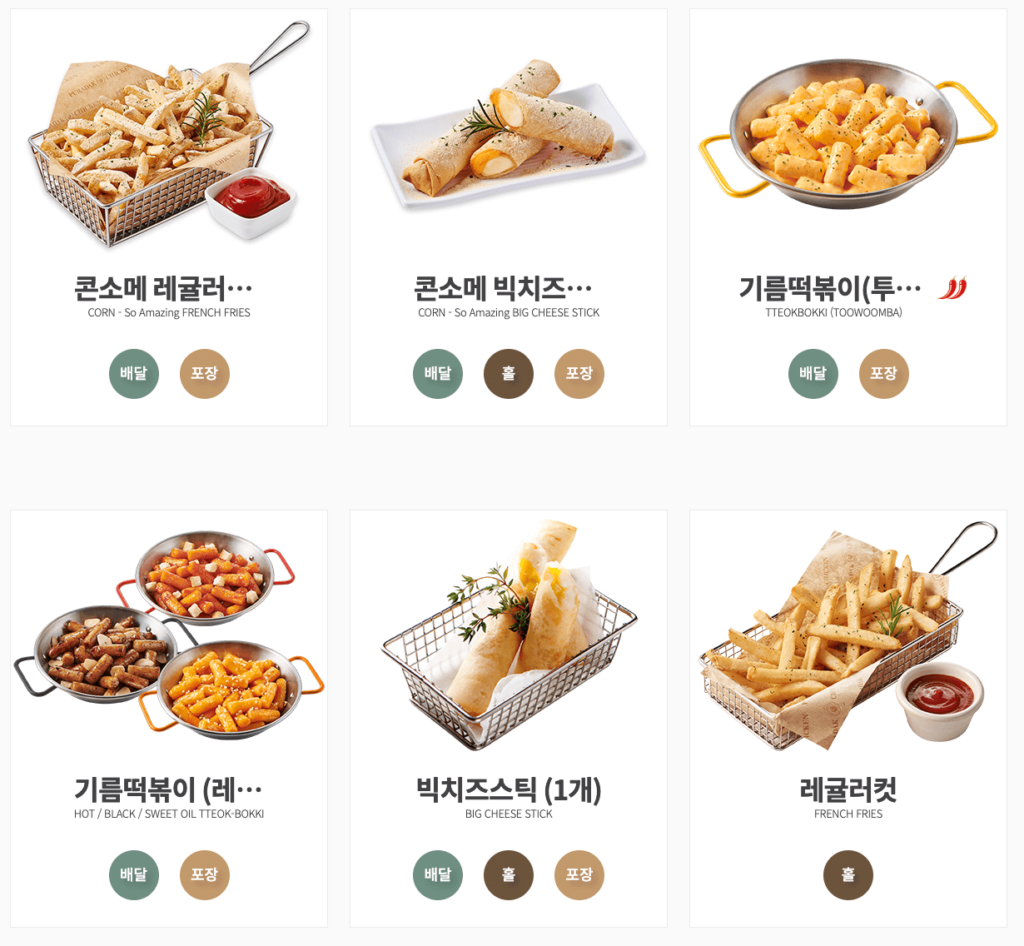
Task: Open the 빅치즈스틱 (1개) card
Action: [x=508, y=790]
